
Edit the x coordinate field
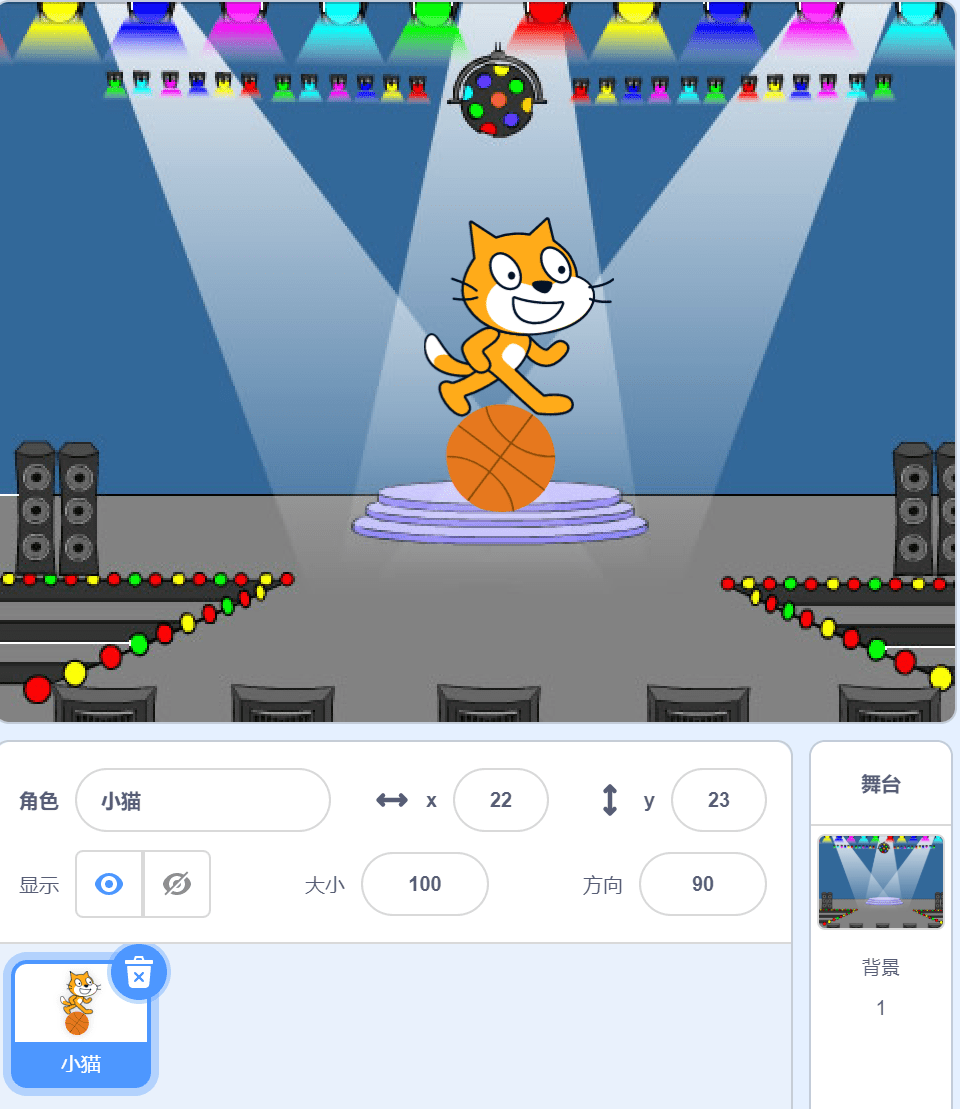[500, 800]
